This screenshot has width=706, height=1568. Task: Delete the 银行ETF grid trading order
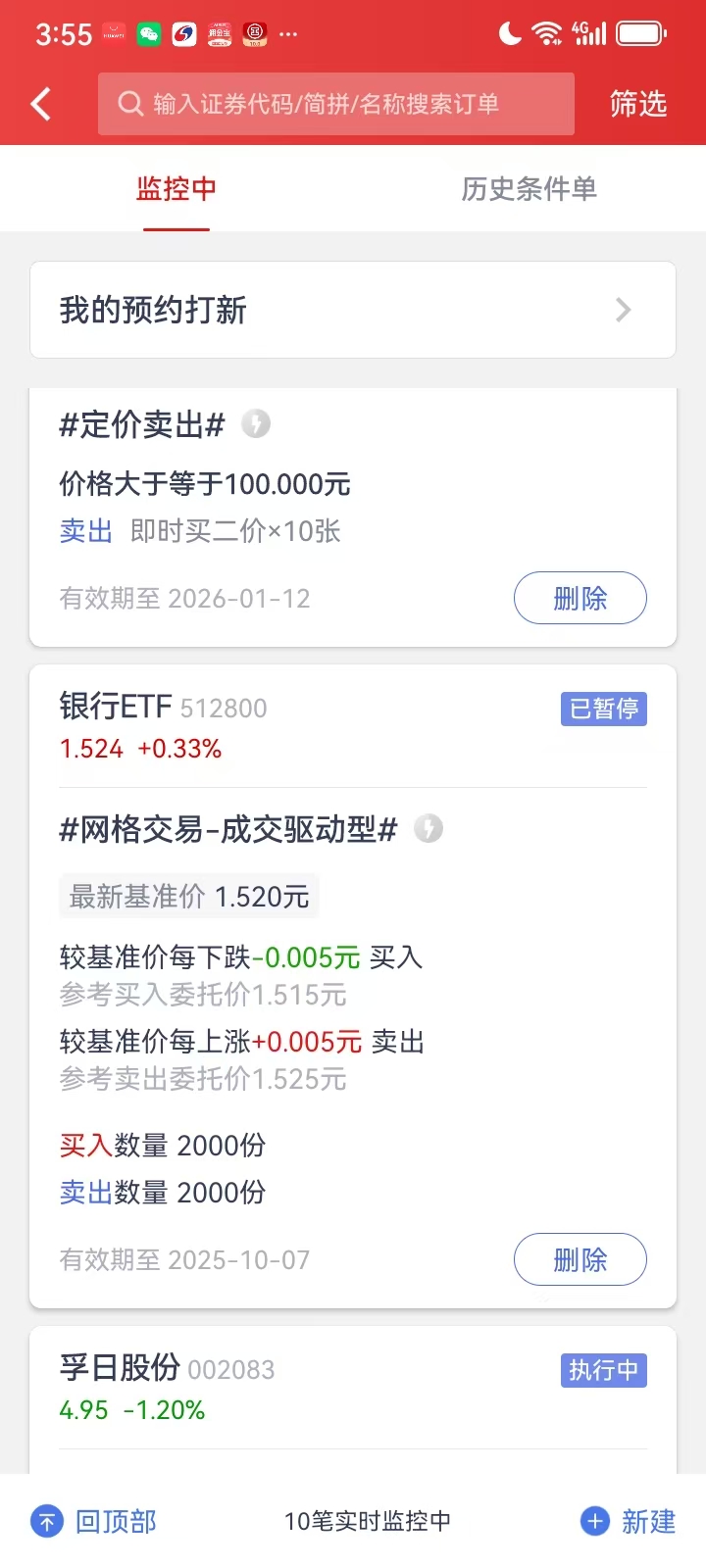(580, 1259)
